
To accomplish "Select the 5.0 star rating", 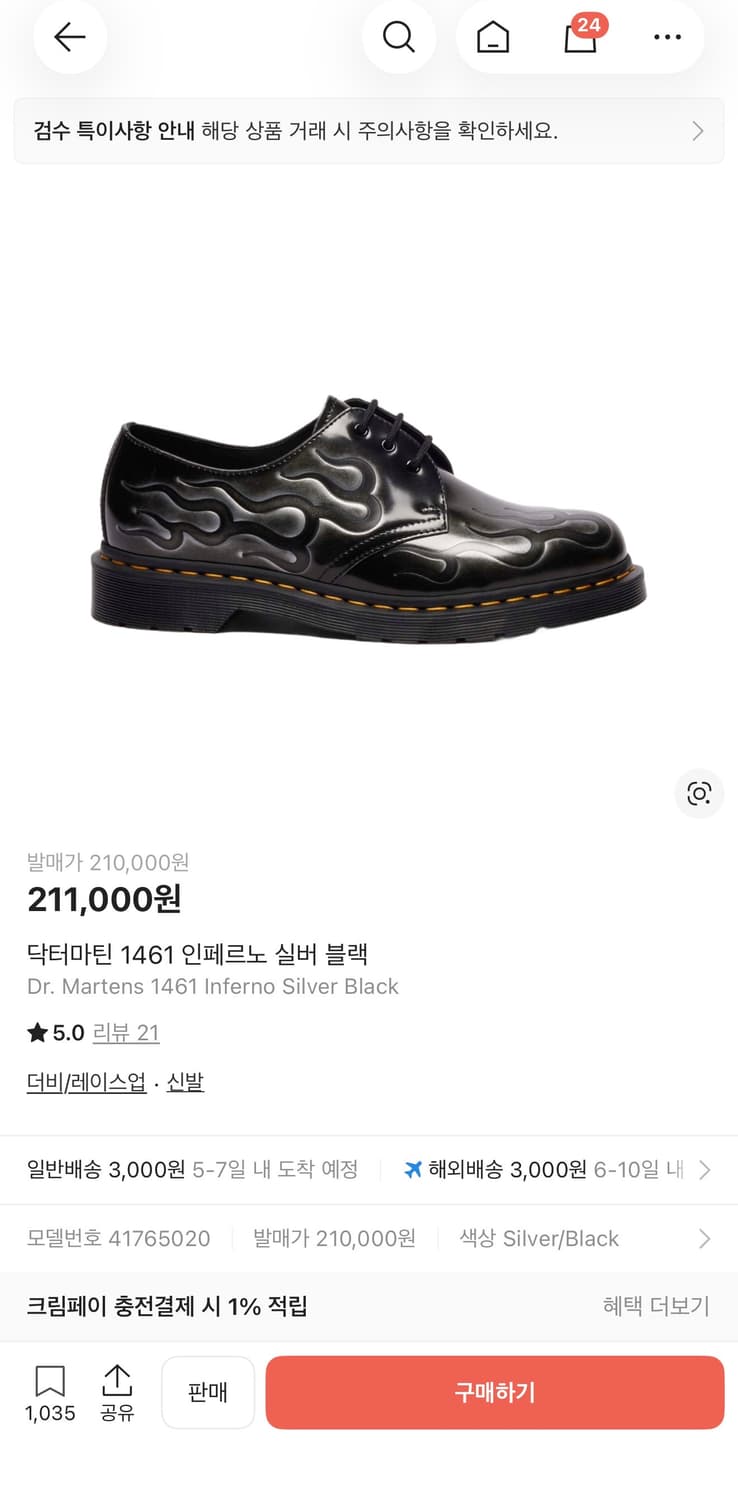I will 55,1032.
